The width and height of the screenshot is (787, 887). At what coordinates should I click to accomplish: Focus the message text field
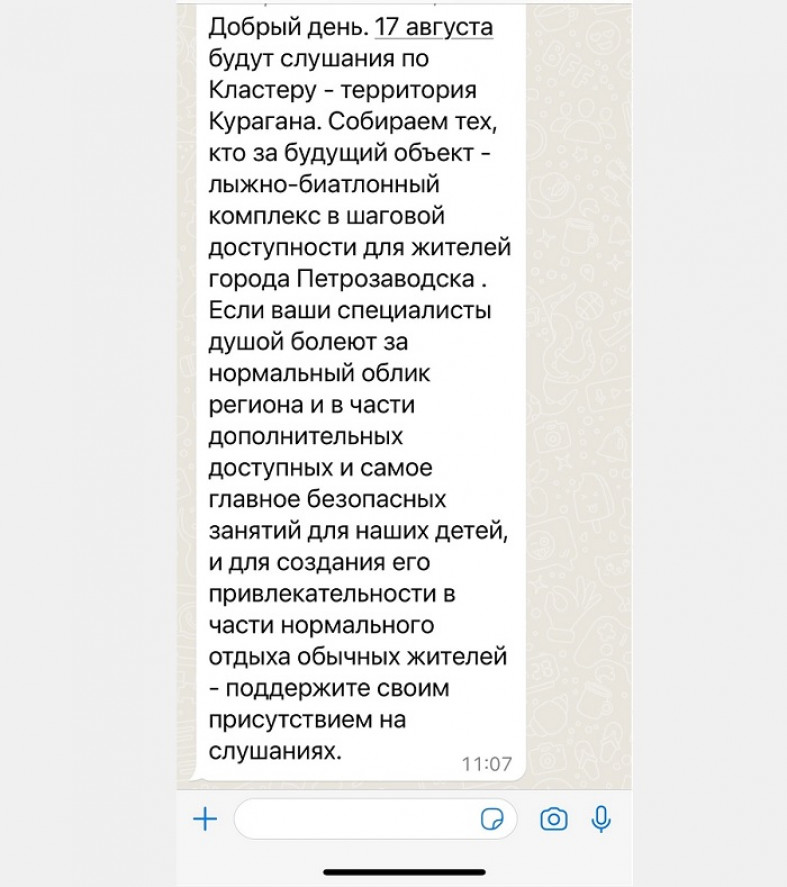click(355, 820)
